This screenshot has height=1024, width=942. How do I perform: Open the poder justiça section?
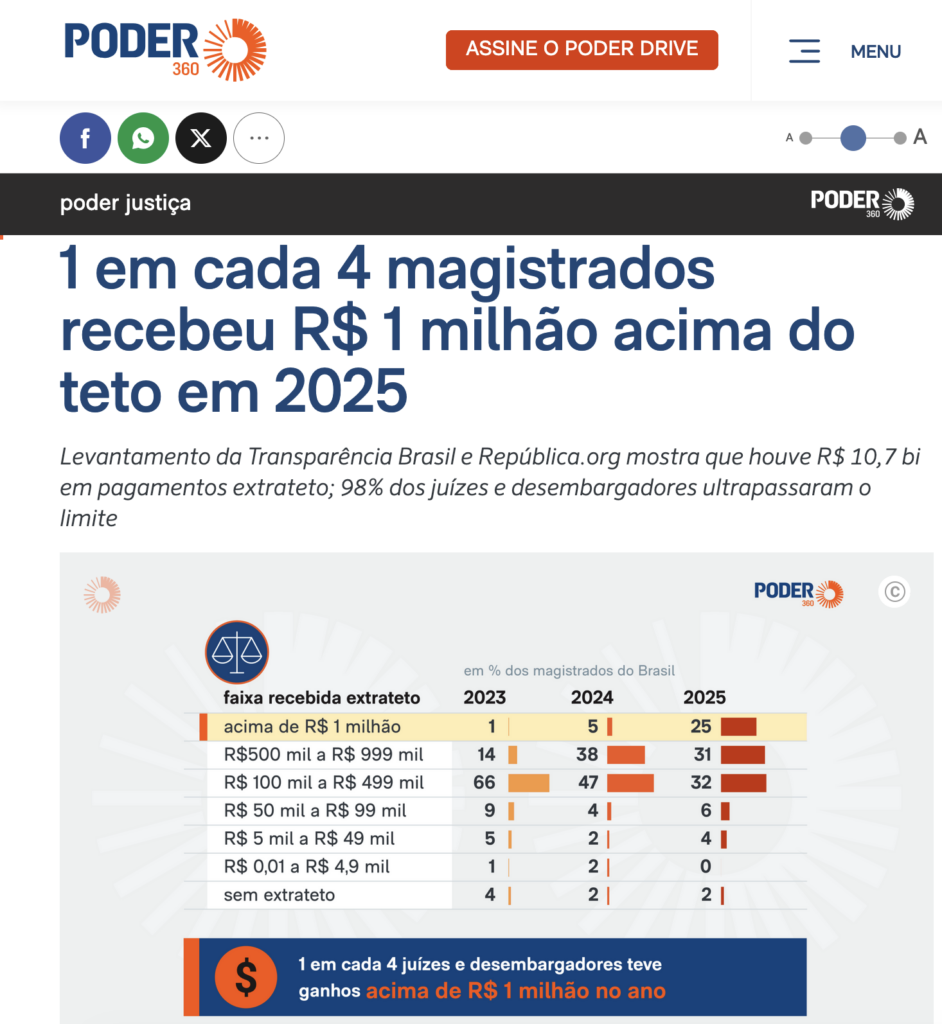coord(125,203)
